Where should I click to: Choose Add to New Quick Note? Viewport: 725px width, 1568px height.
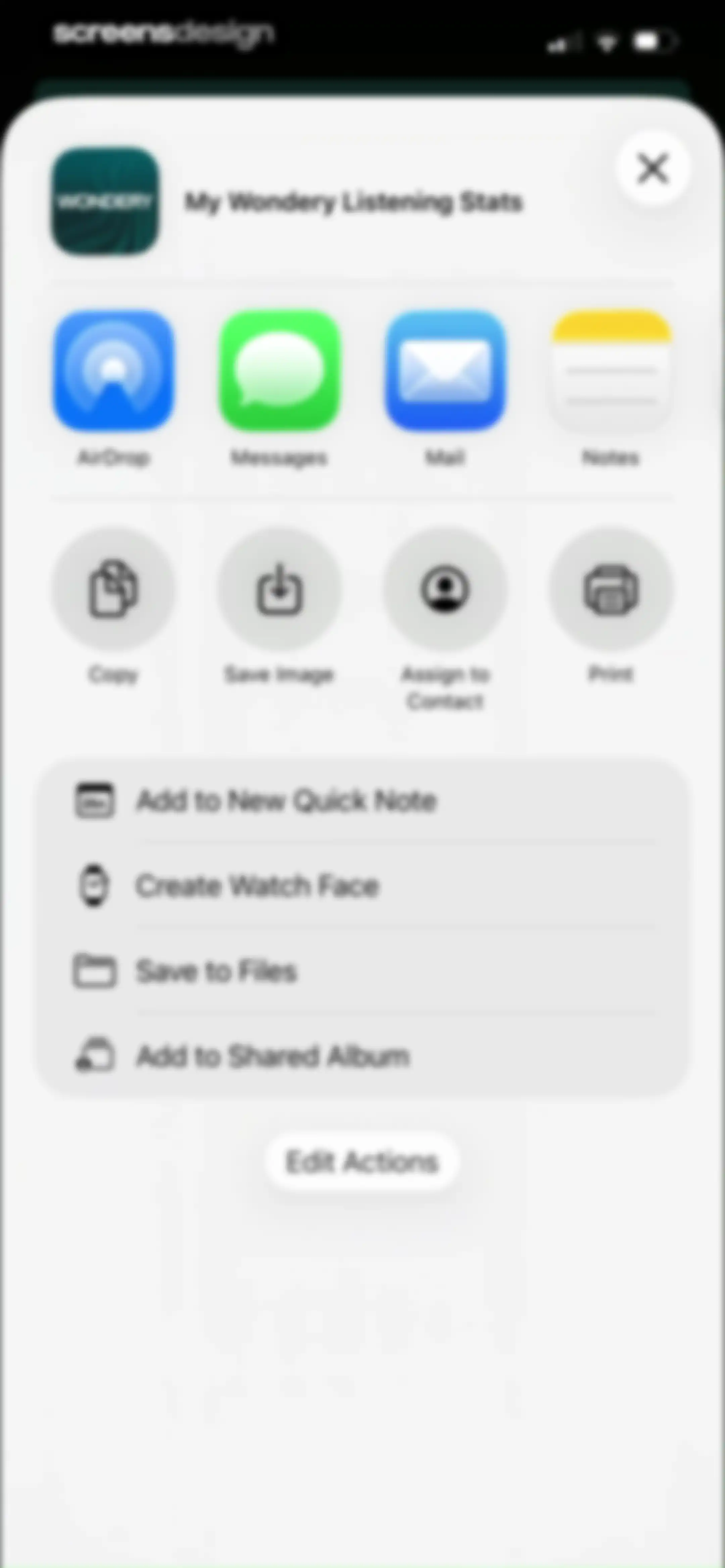point(363,800)
